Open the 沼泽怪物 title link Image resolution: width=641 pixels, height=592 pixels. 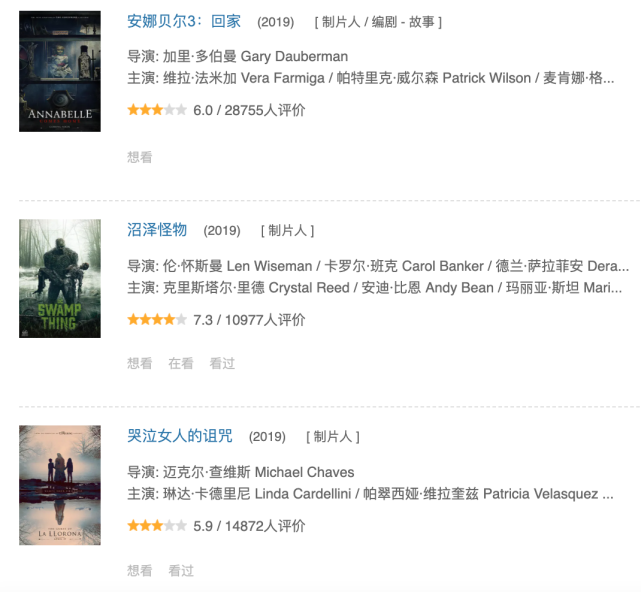pyautogui.click(x=157, y=229)
